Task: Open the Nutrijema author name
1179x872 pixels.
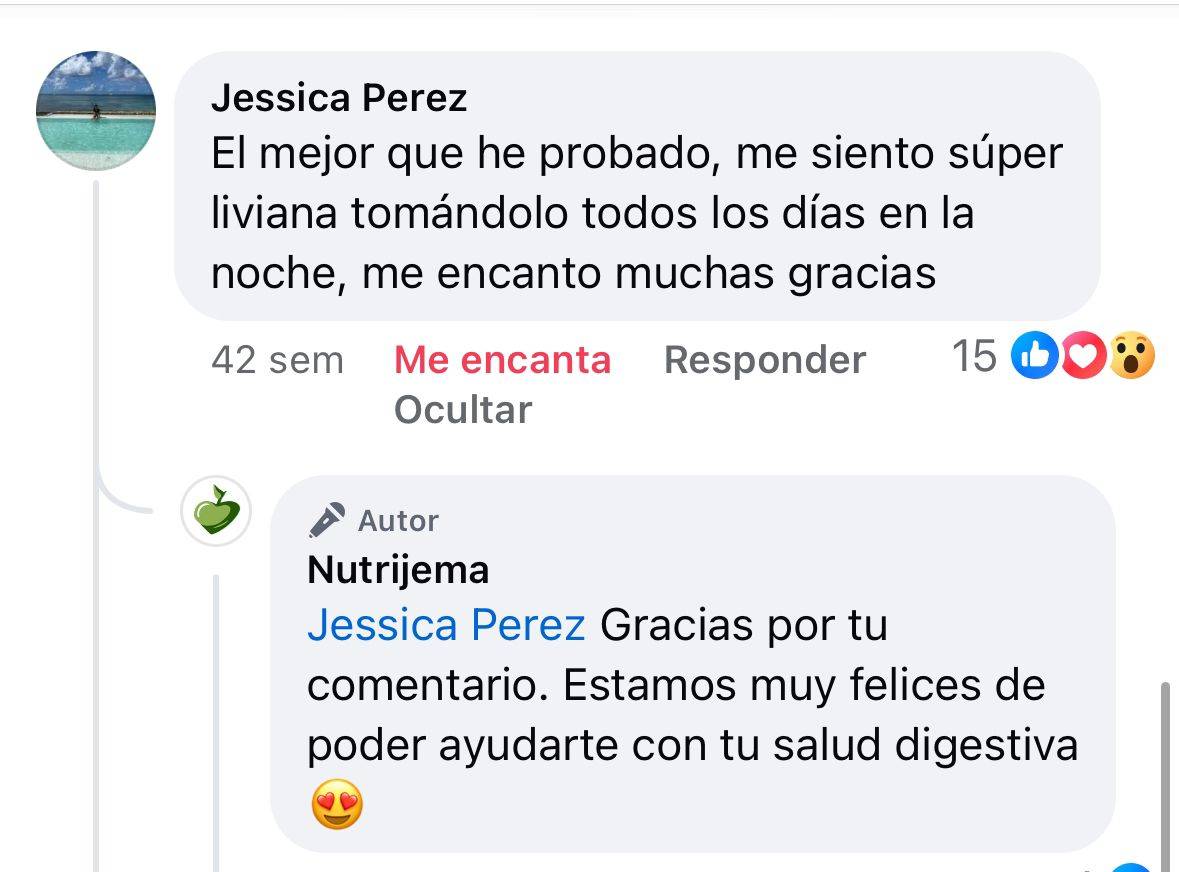Action: click(x=398, y=570)
